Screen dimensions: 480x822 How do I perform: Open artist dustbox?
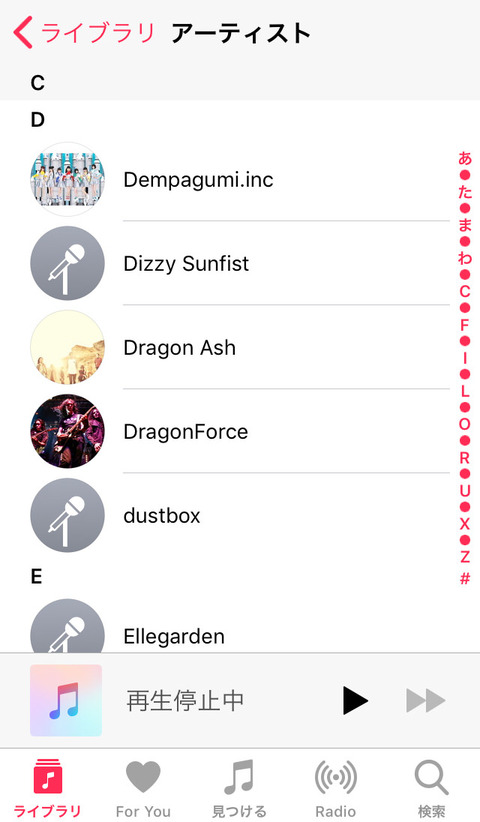point(240,515)
